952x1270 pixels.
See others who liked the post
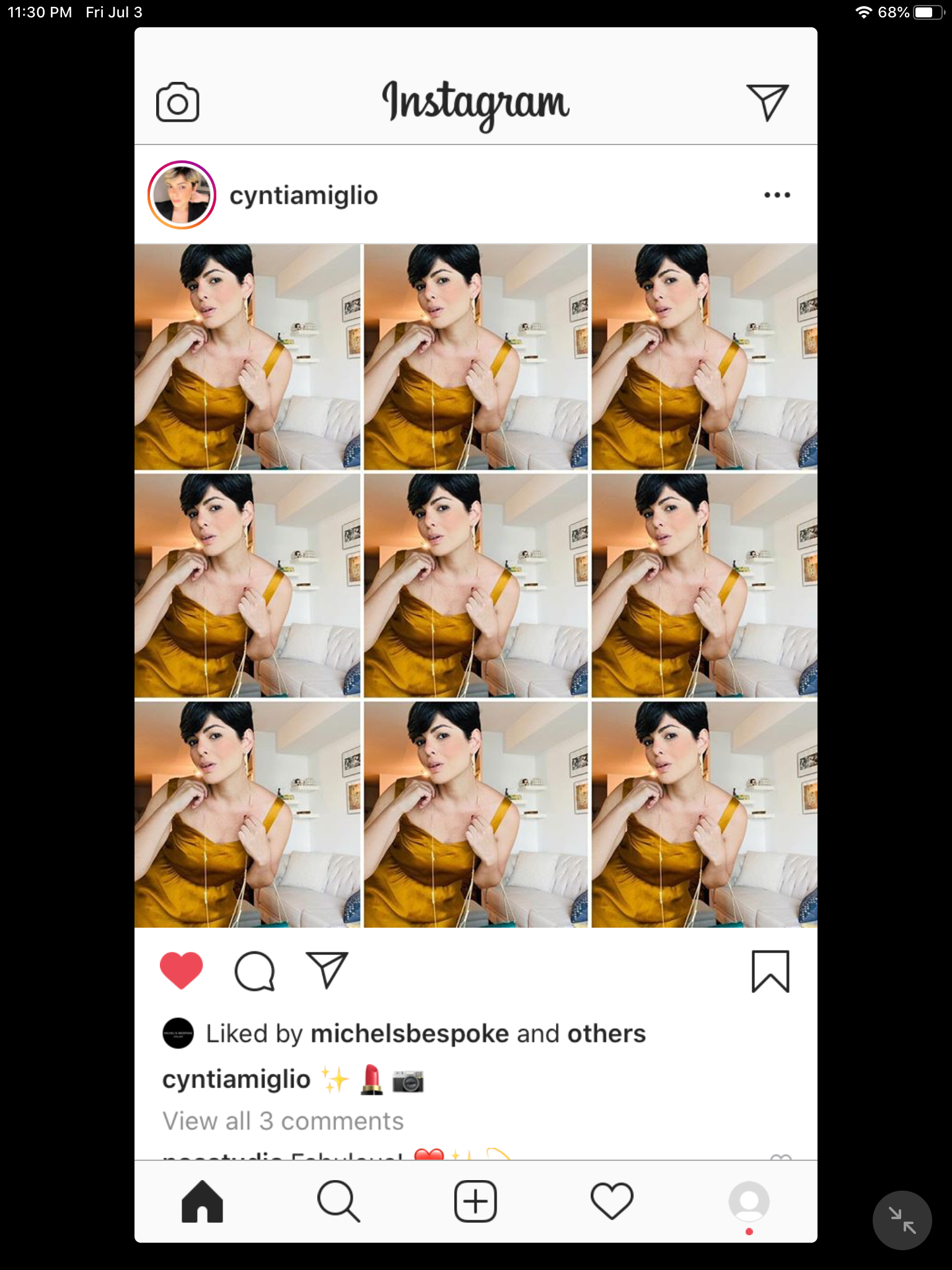coord(606,1034)
